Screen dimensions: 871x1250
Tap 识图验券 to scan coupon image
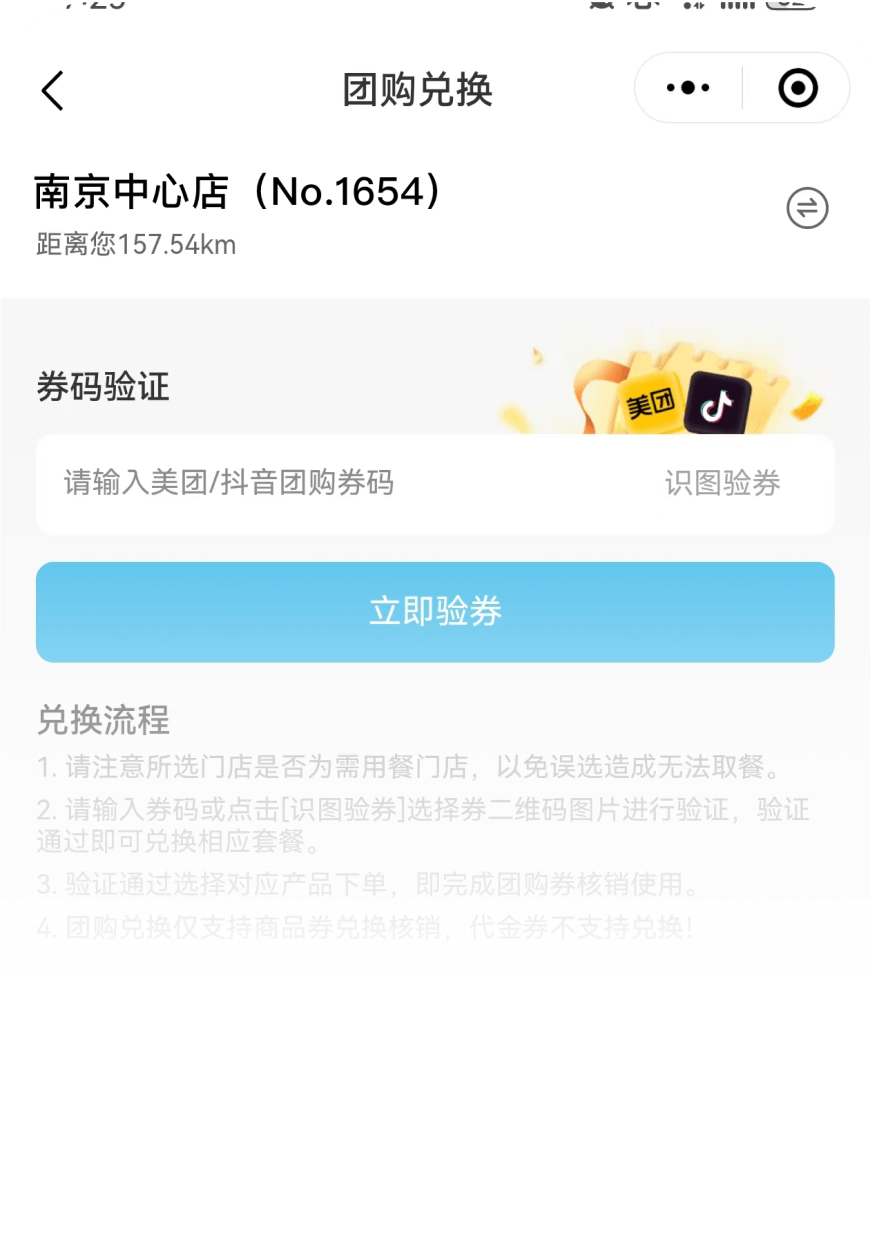722,484
